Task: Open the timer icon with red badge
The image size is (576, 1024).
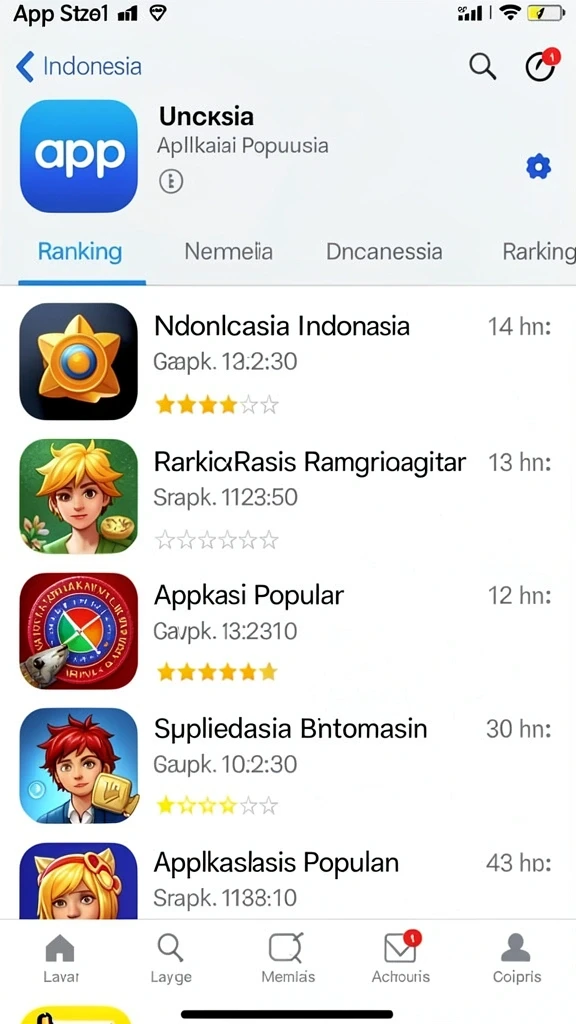Action: 542,65
